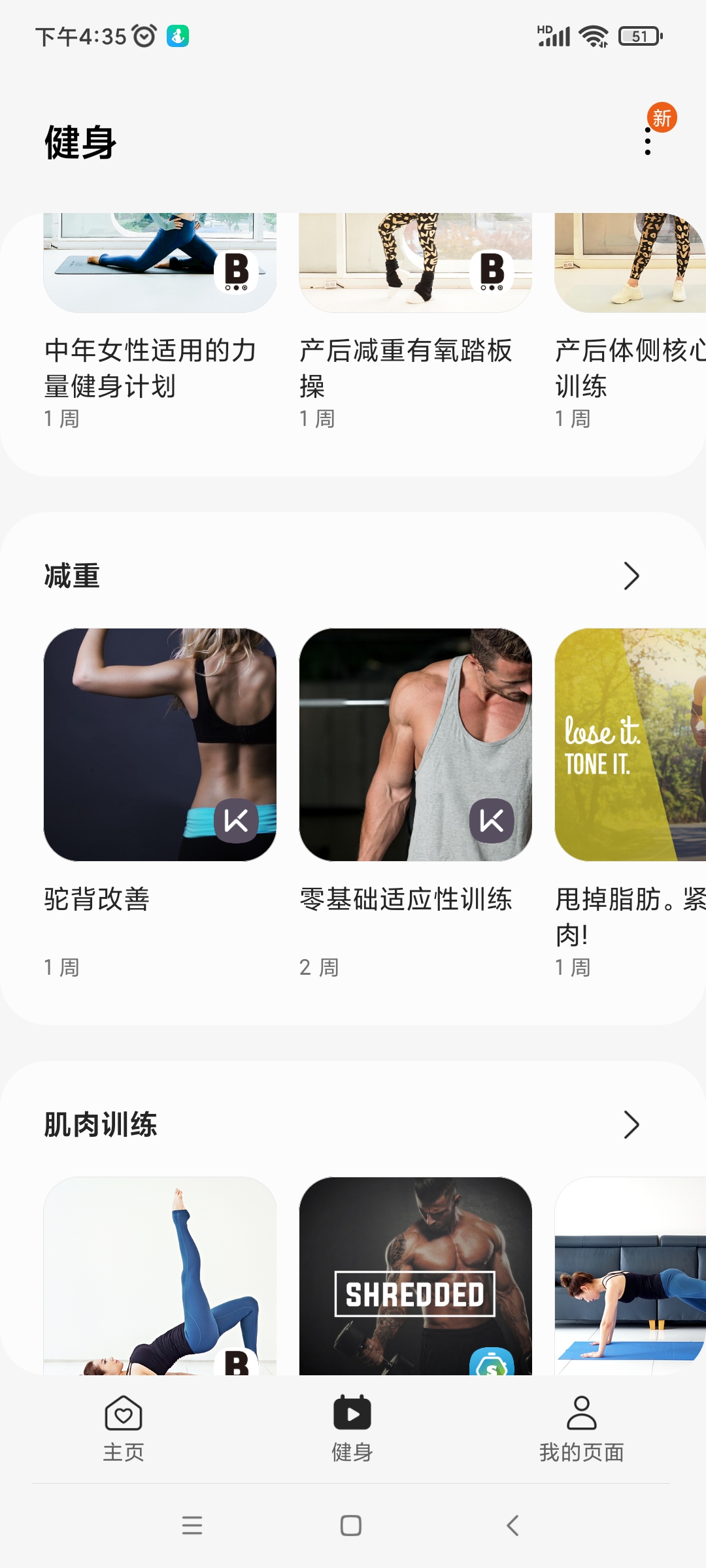Viewport: 706px width, 1568px height.
Task: Expand the 减重 weight loss section
Action: [x=631, y=576]
